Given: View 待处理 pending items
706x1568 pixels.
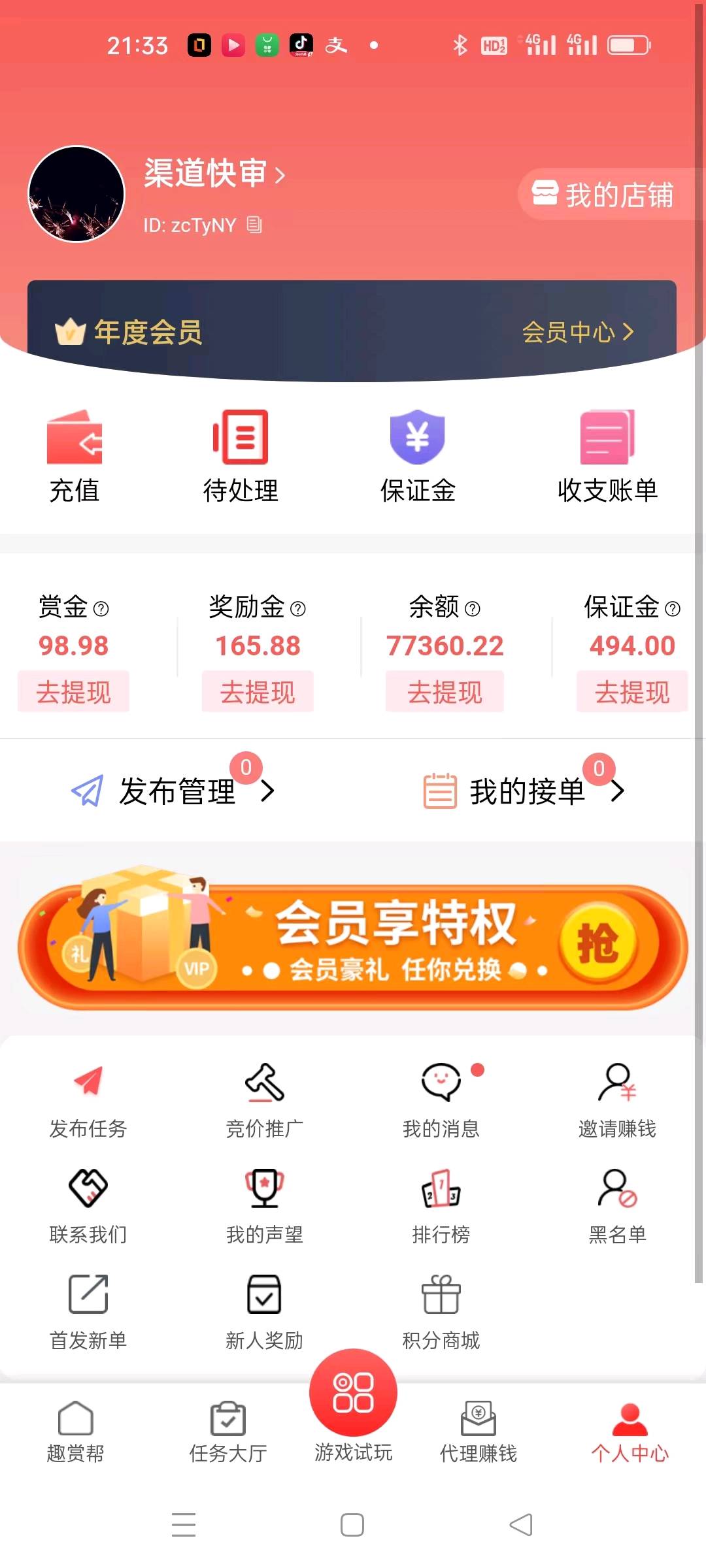Looking at the screenshot, I should pos(241,455).
